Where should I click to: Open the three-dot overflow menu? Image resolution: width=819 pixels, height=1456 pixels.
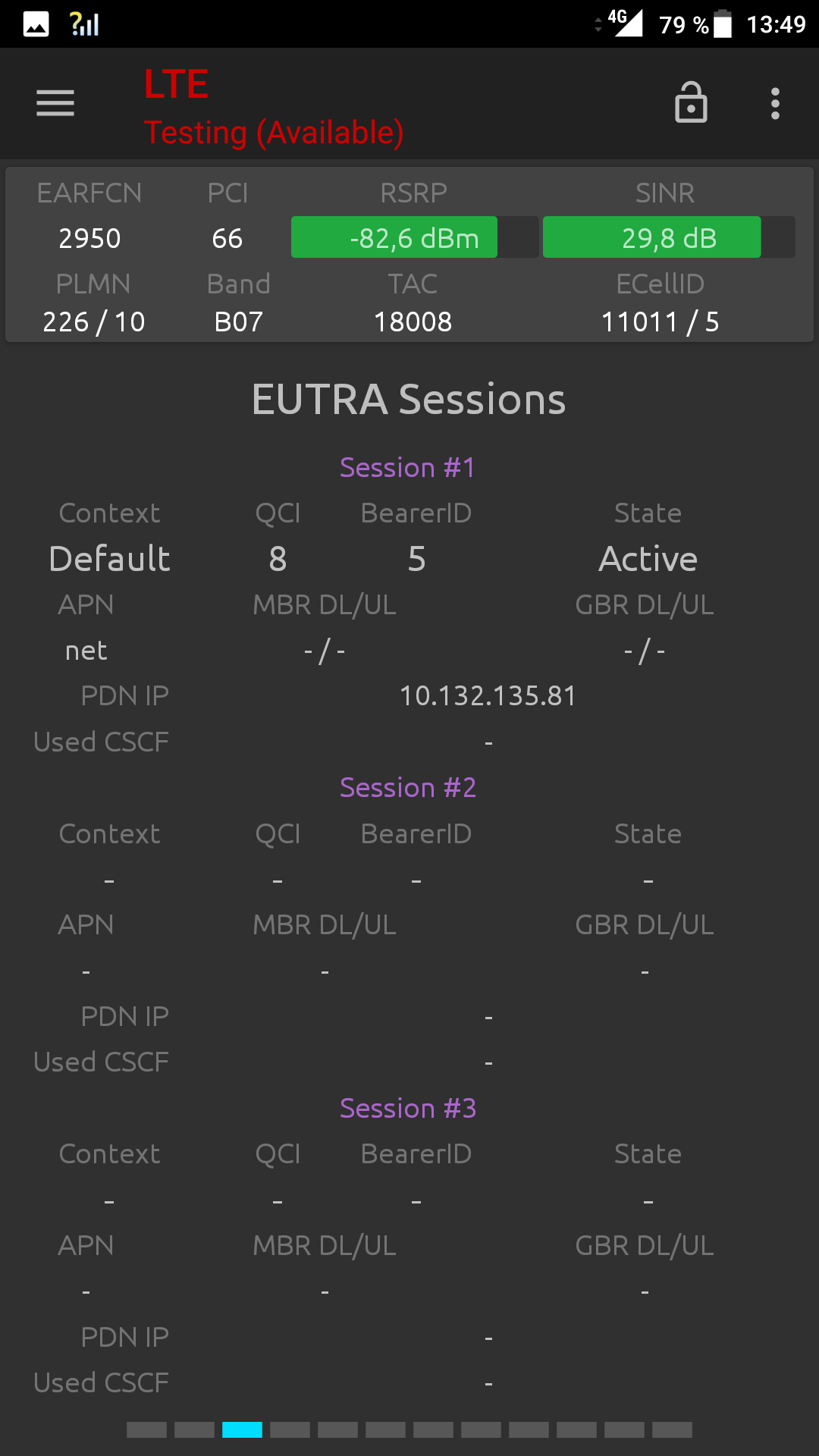pos(775,103)
